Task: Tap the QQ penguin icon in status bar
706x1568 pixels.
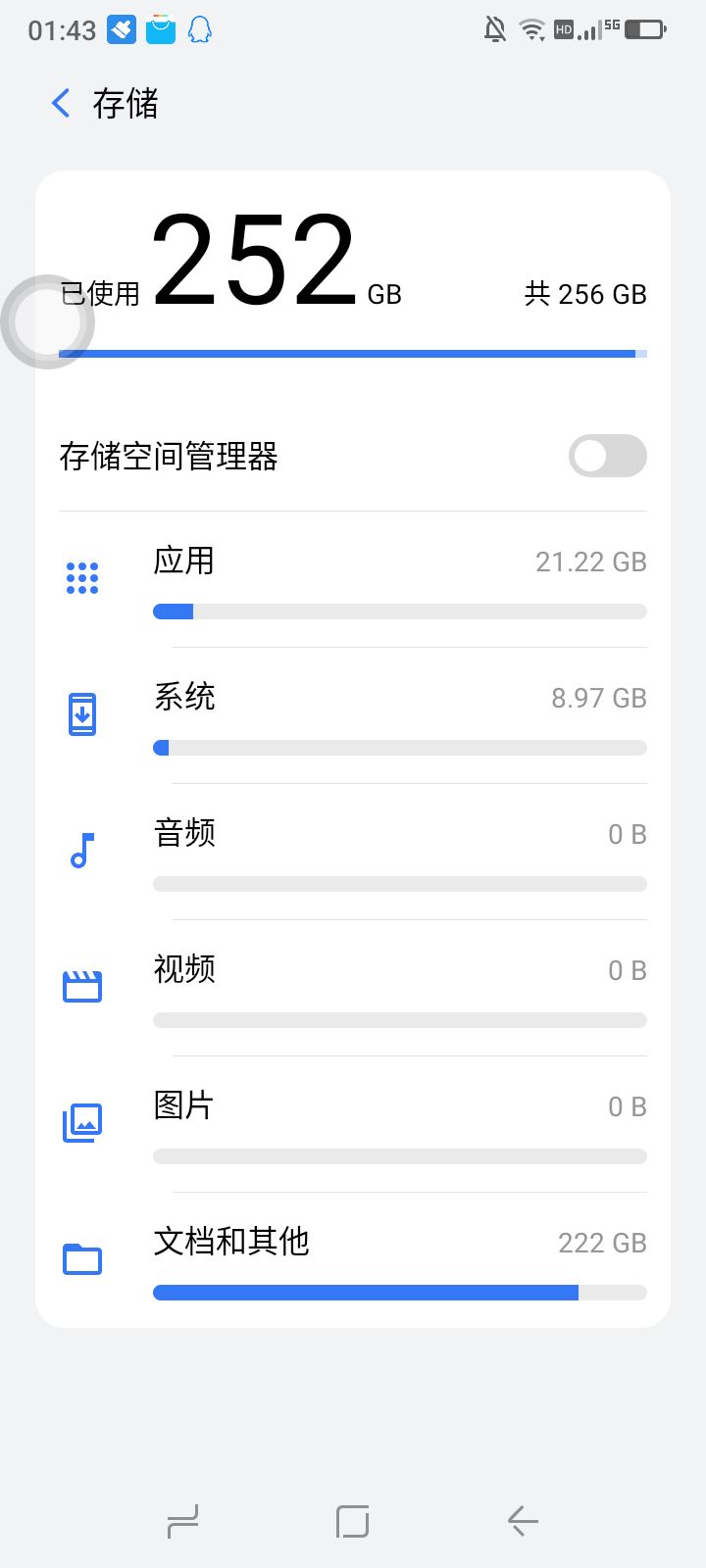Action: click(x=200, y=30)
